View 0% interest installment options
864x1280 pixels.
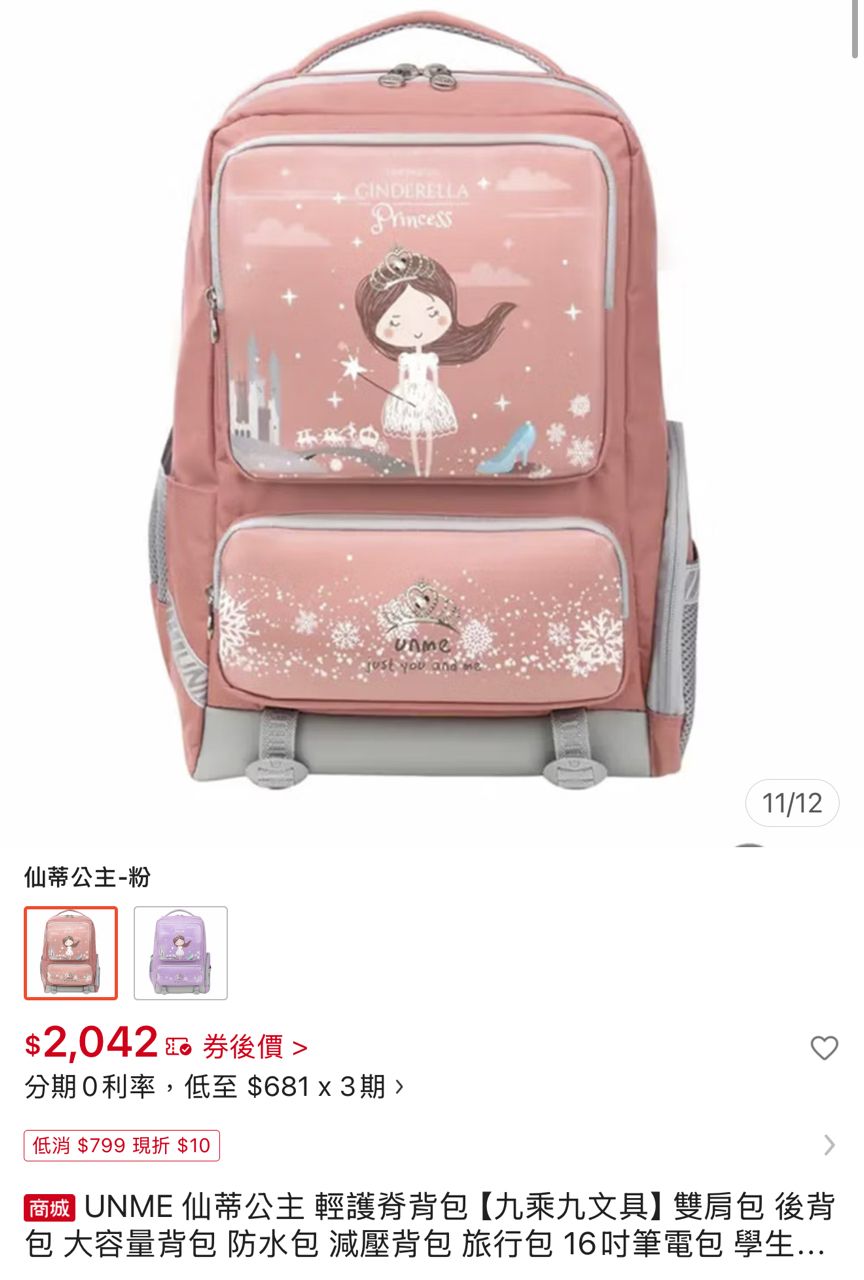pyautogui.click(x=215, y=1087)
